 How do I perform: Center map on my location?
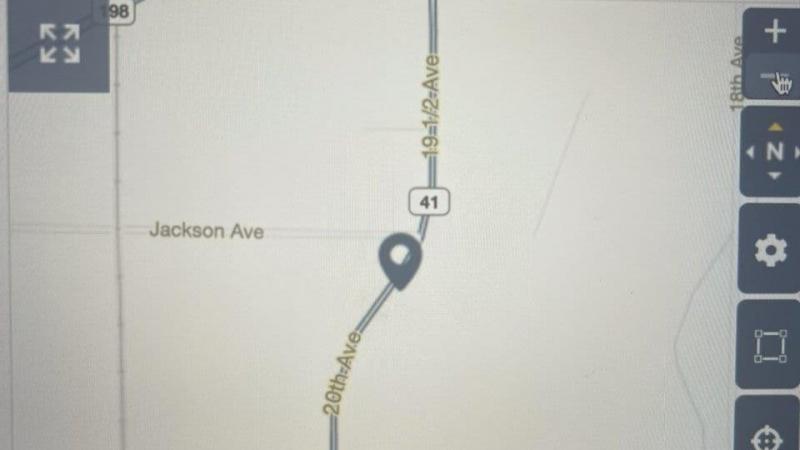tap(770, 437)
